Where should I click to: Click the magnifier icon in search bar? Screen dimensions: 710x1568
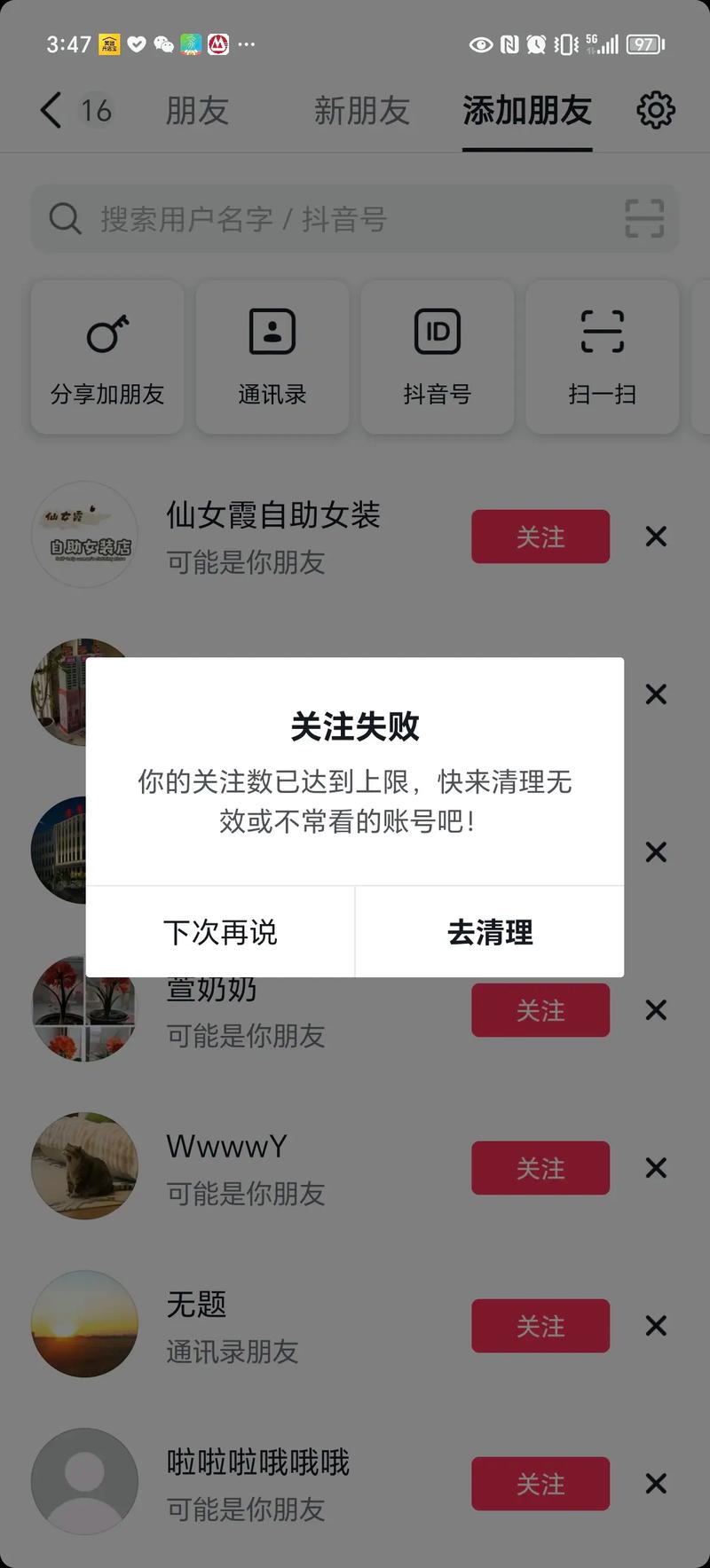pos(65,218)
